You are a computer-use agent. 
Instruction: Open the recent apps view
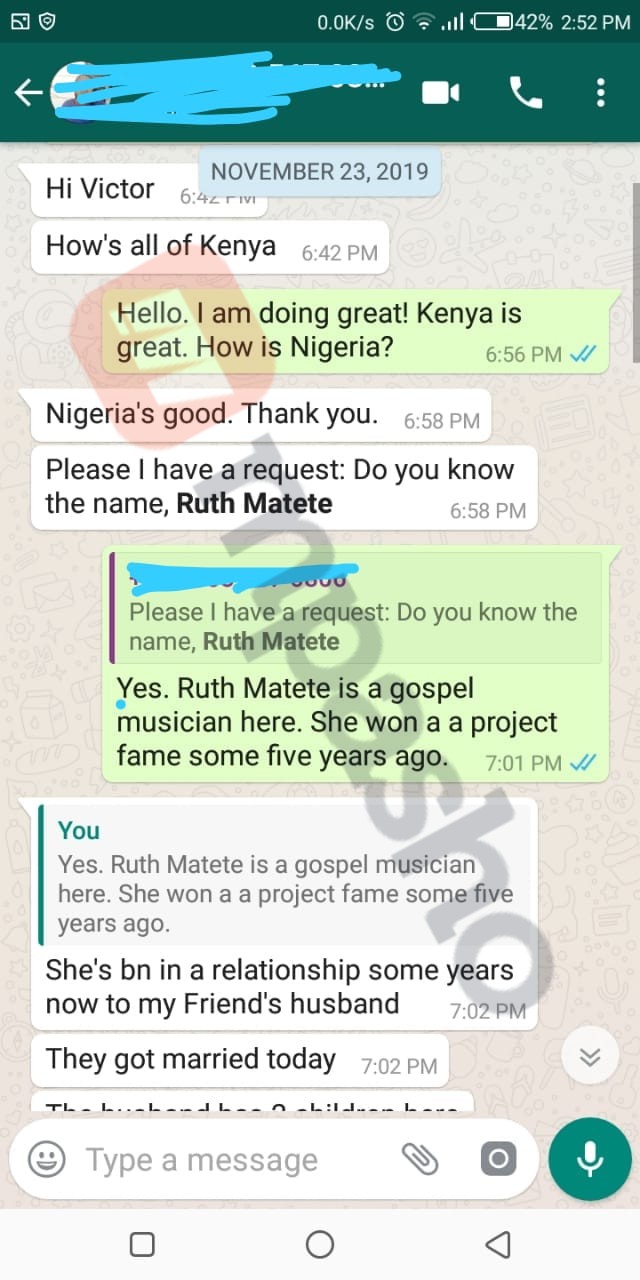pyautogui.click(x=142, y=1244)
